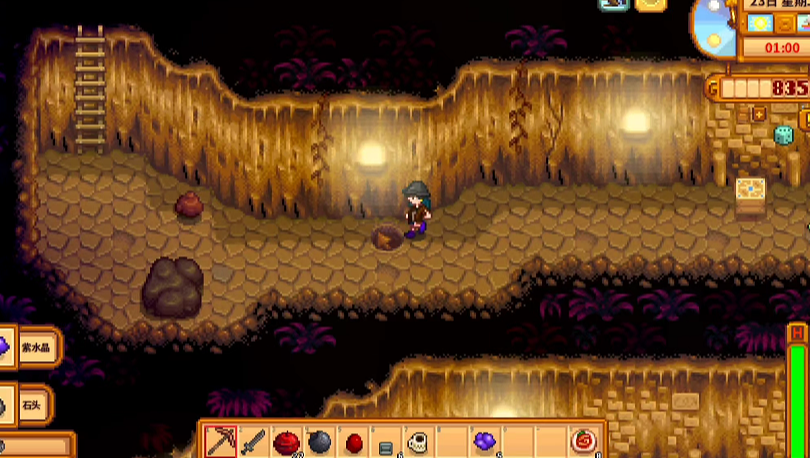This screenshot has width=810, height=458.
Task: Choose the purple gem toolbar slot
Action: click(x=483, y=440)
